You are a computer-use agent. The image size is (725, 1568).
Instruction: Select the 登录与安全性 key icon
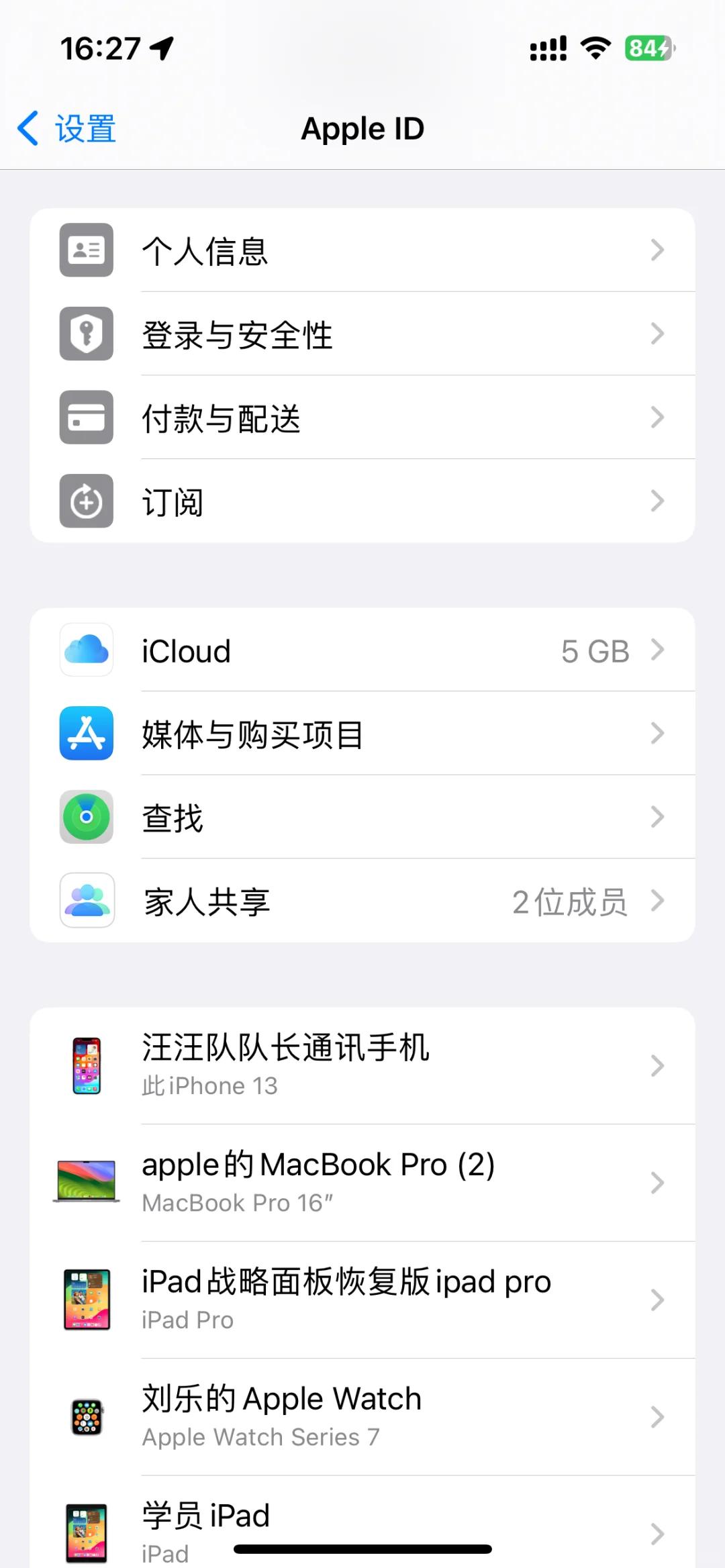click(x=86, y=334)
